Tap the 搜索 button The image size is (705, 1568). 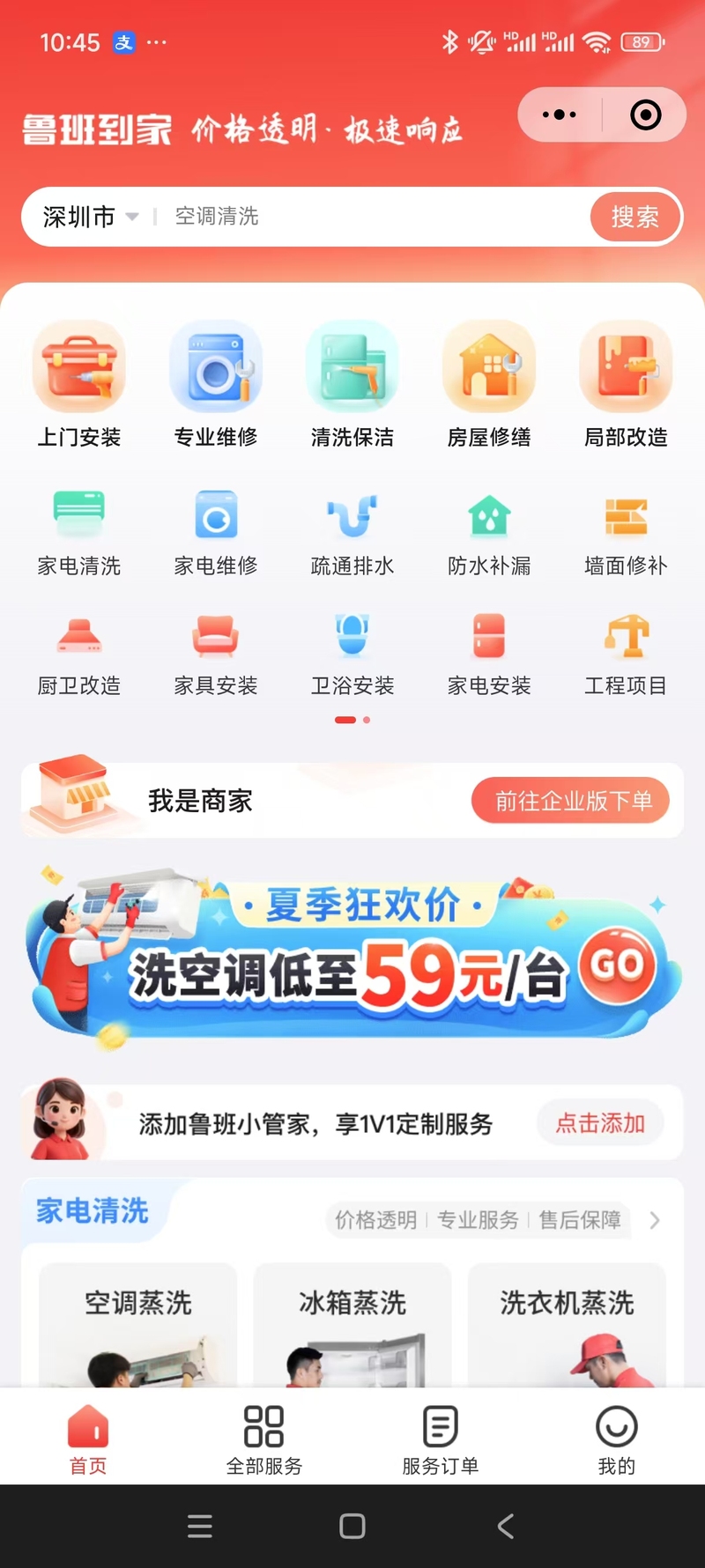coord(634,217)
